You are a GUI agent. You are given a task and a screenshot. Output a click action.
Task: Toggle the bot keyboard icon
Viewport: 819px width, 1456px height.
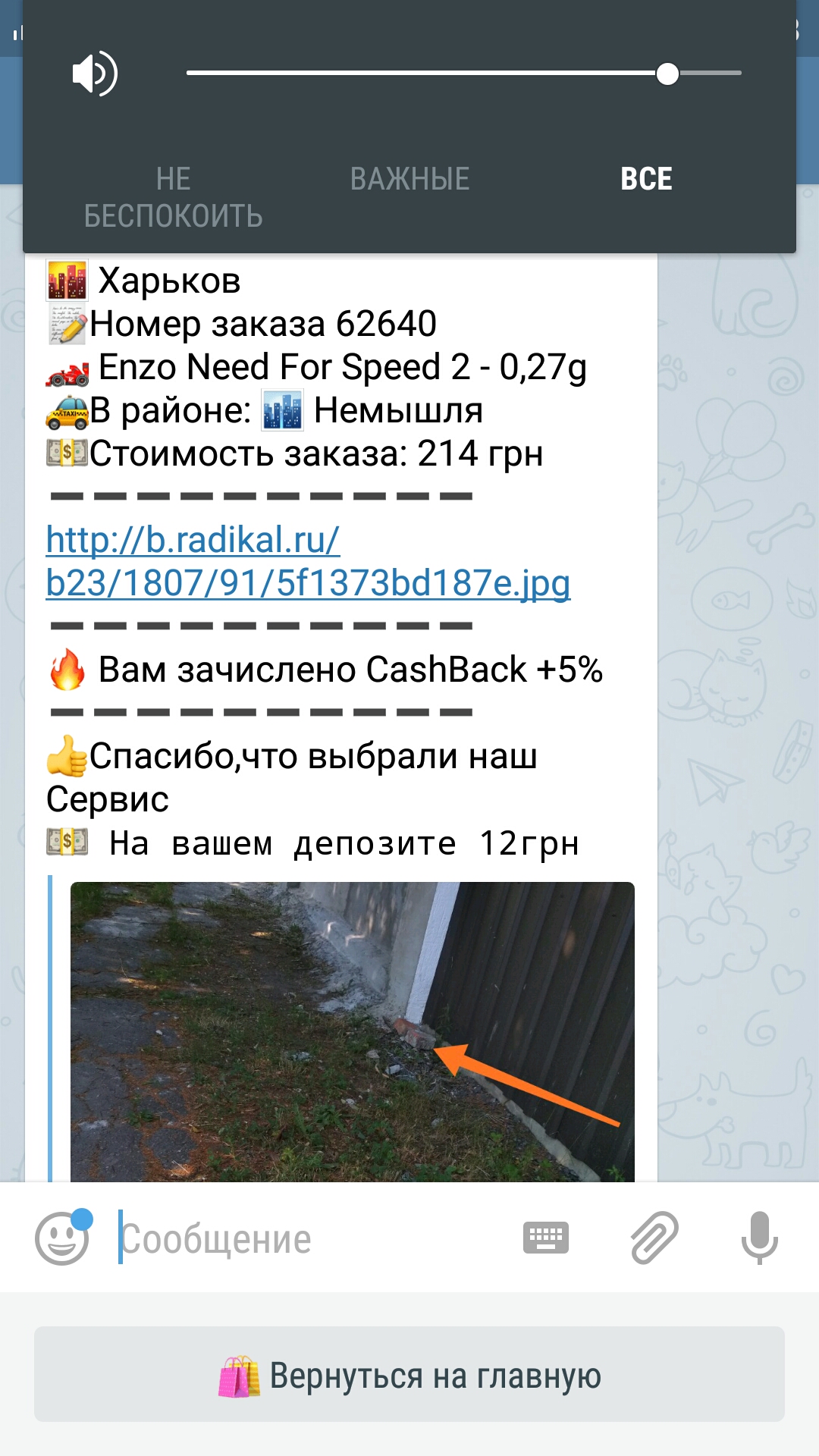pyautogui.click(x=546, y=1238)
